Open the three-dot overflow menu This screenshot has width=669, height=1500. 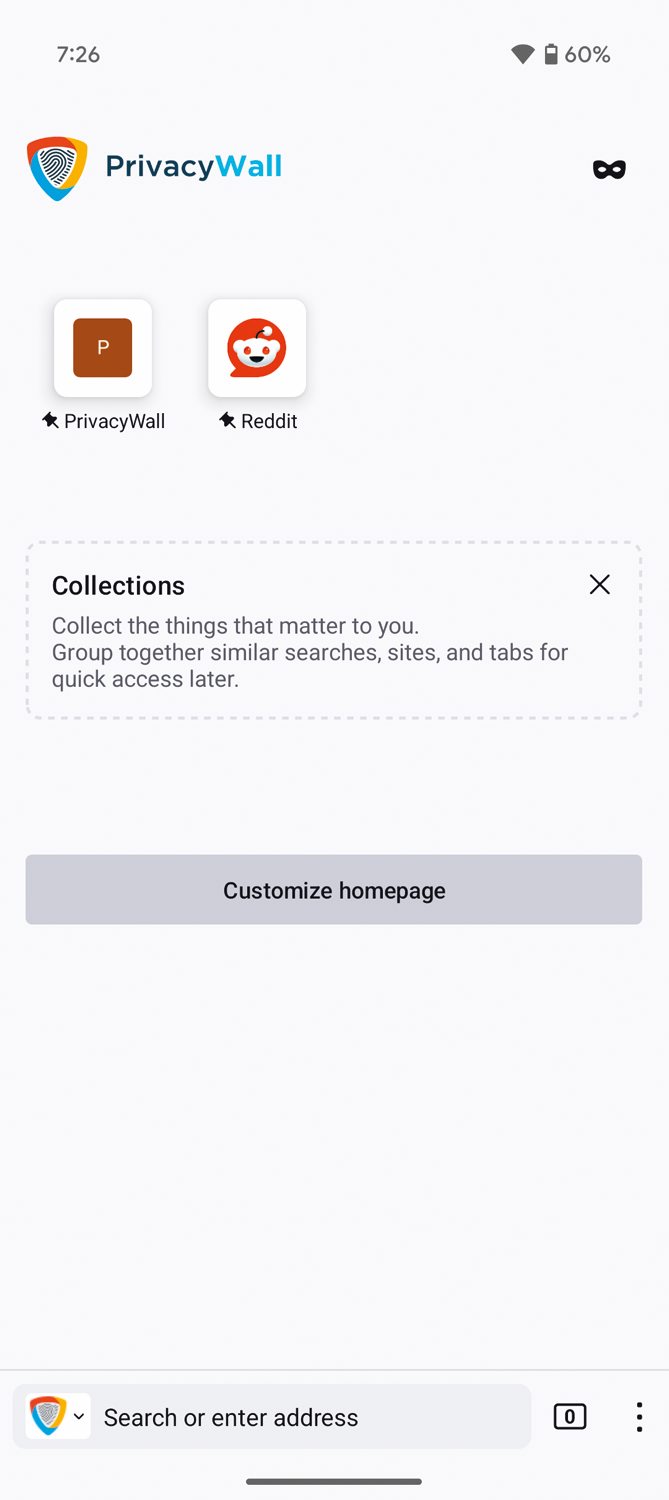(639, 1416)
